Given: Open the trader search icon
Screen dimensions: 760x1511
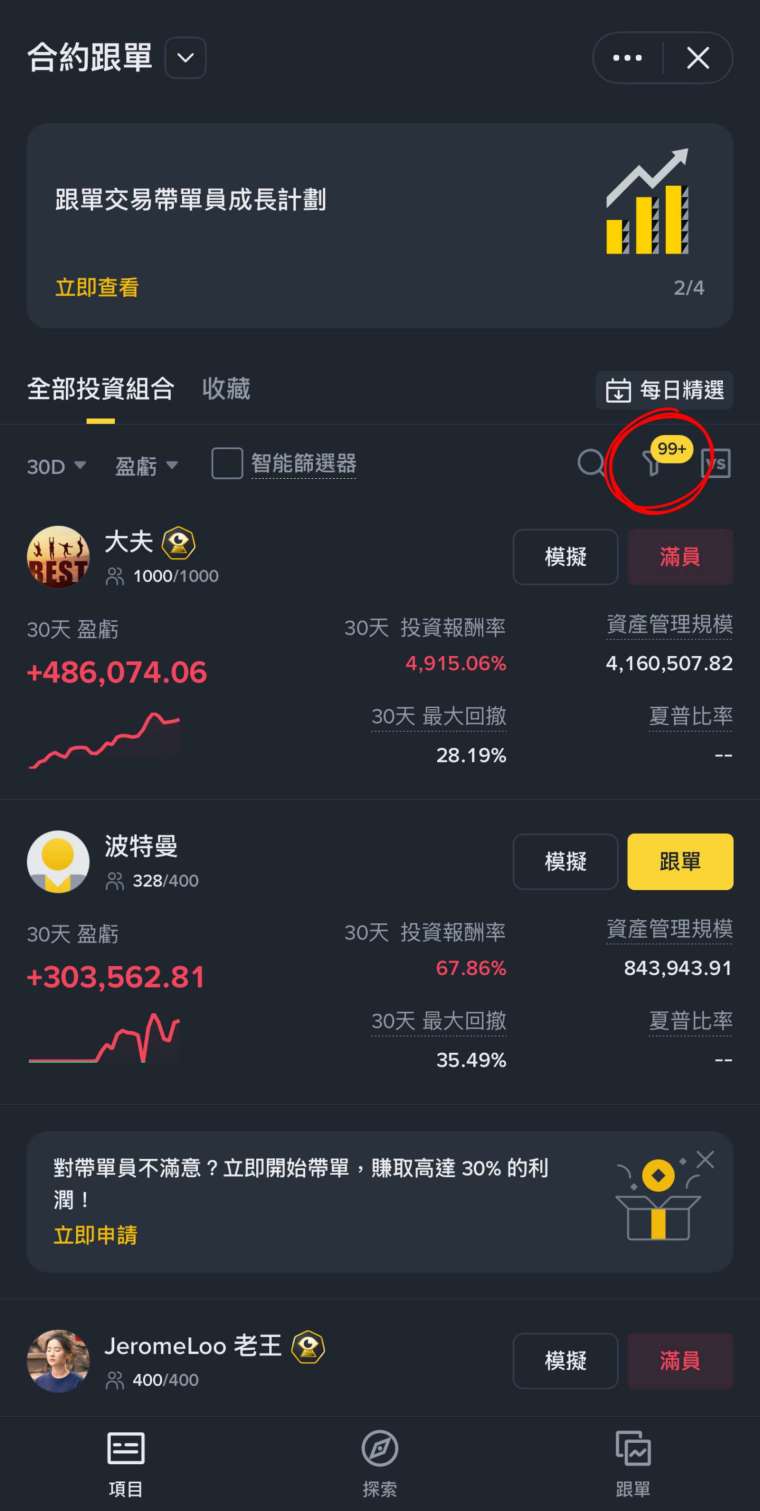Looking at the screenshot, I should (x=591, y=463).
